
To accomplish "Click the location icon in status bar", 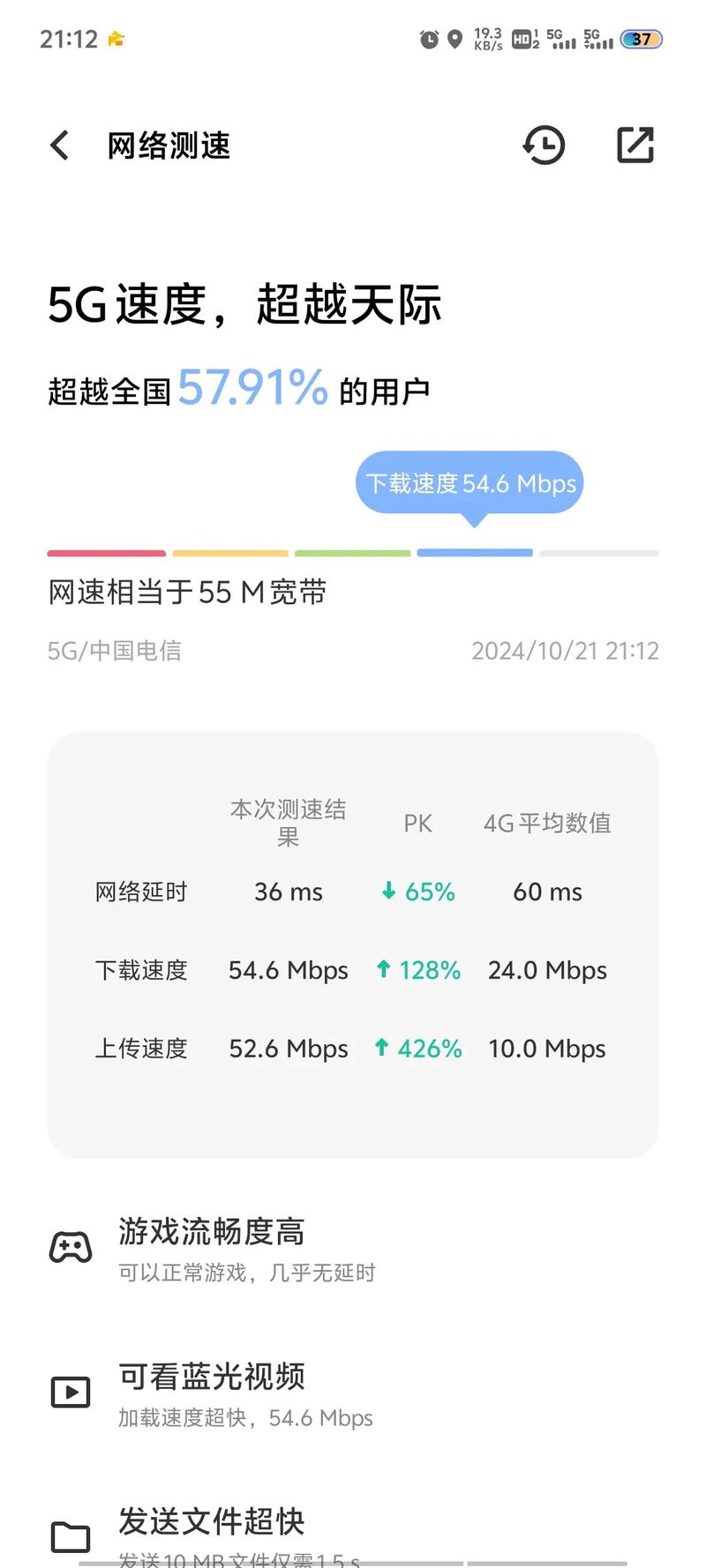I will point(454,40).
